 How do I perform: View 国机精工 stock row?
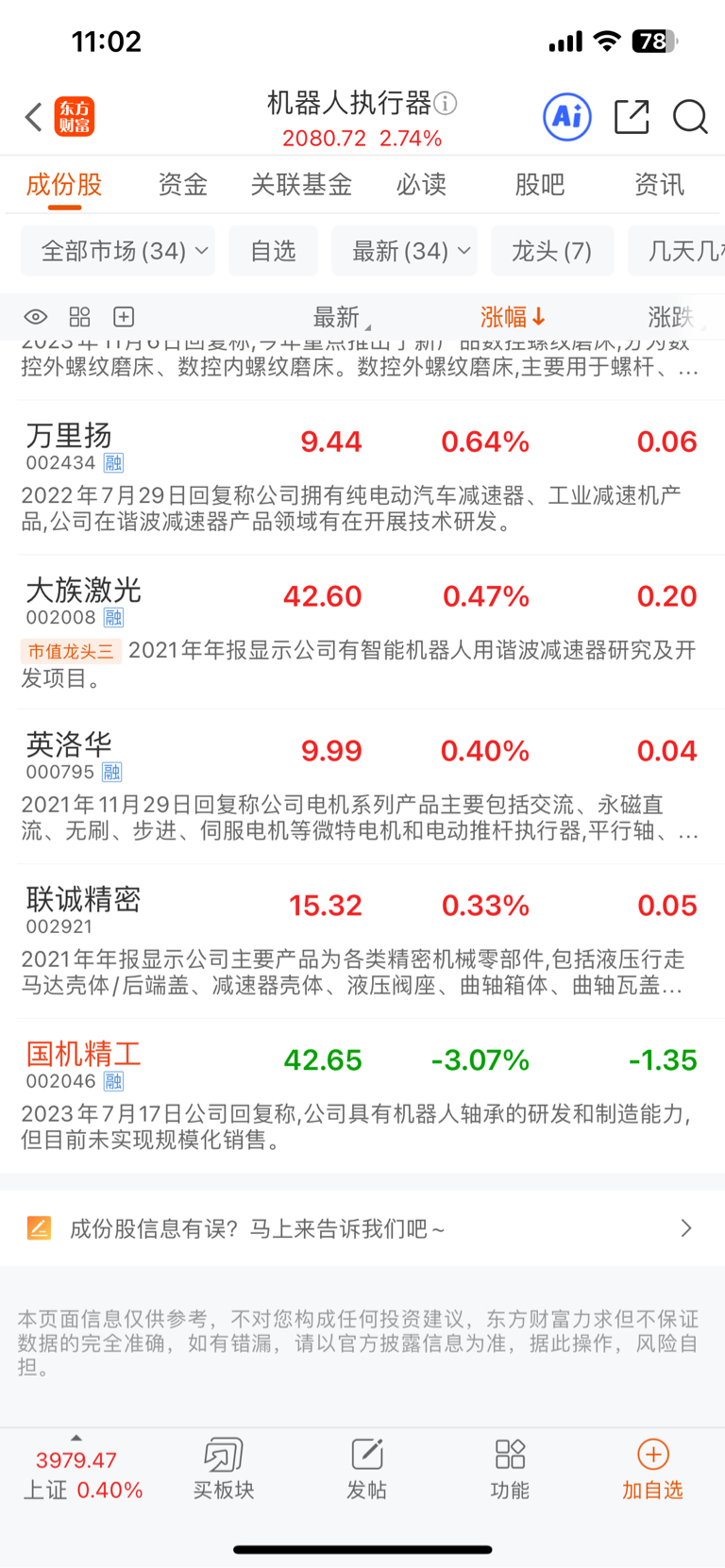[x=84, y=1055]
